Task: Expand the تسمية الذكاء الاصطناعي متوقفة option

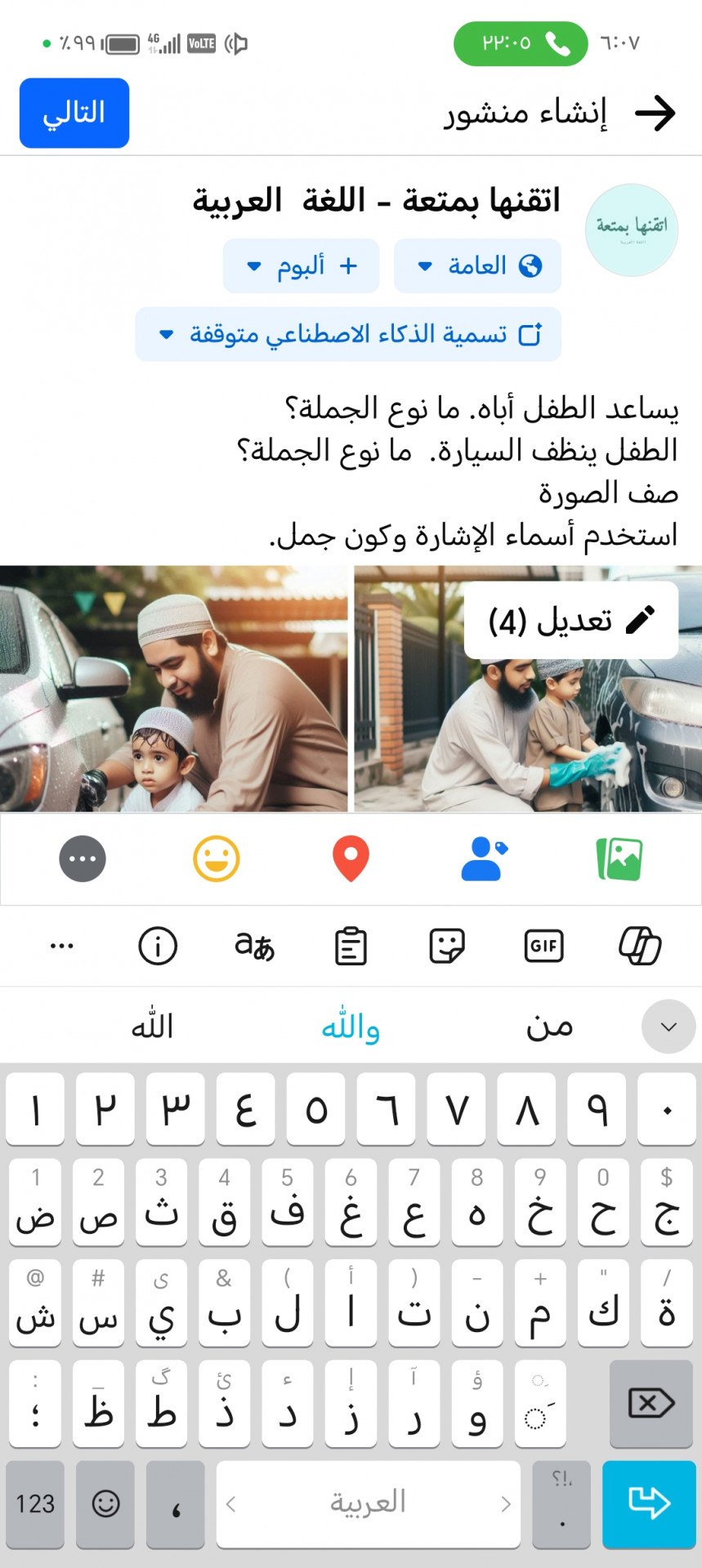Action: (348, 334)
